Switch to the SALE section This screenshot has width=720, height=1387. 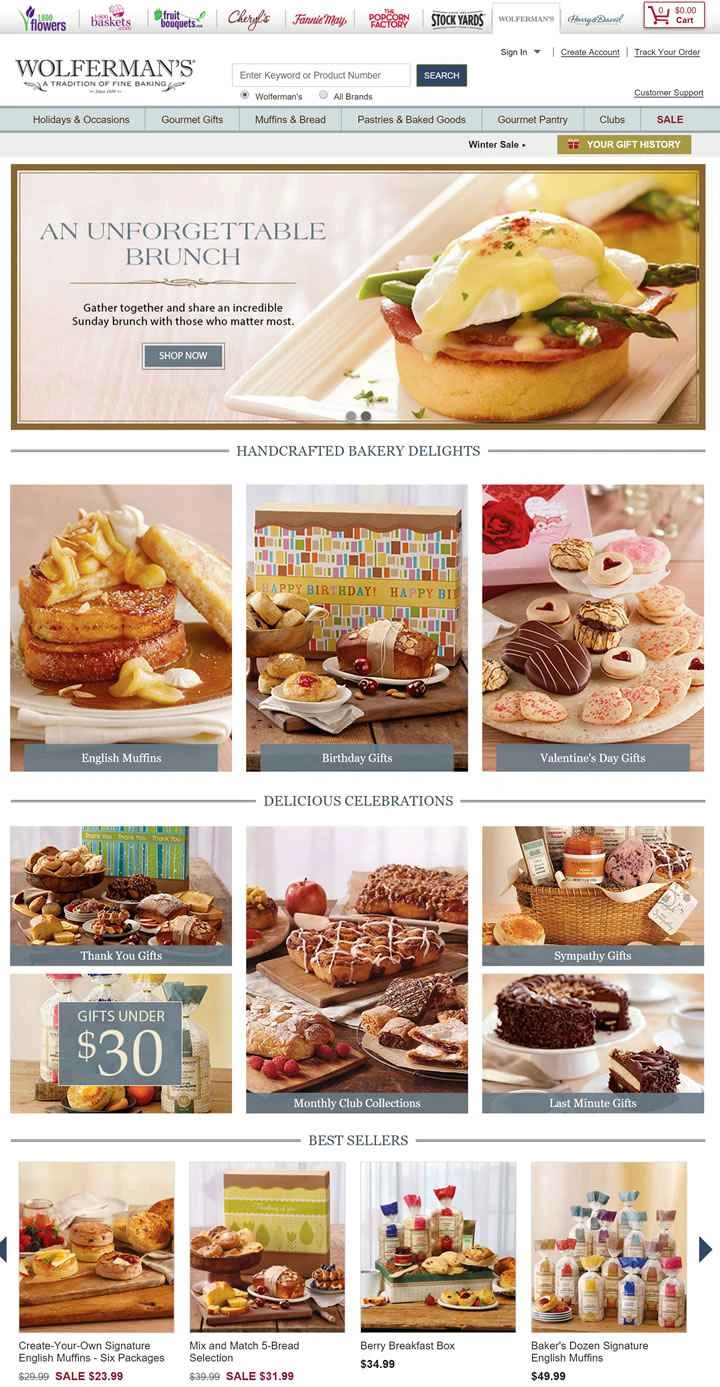pos(670,119)
